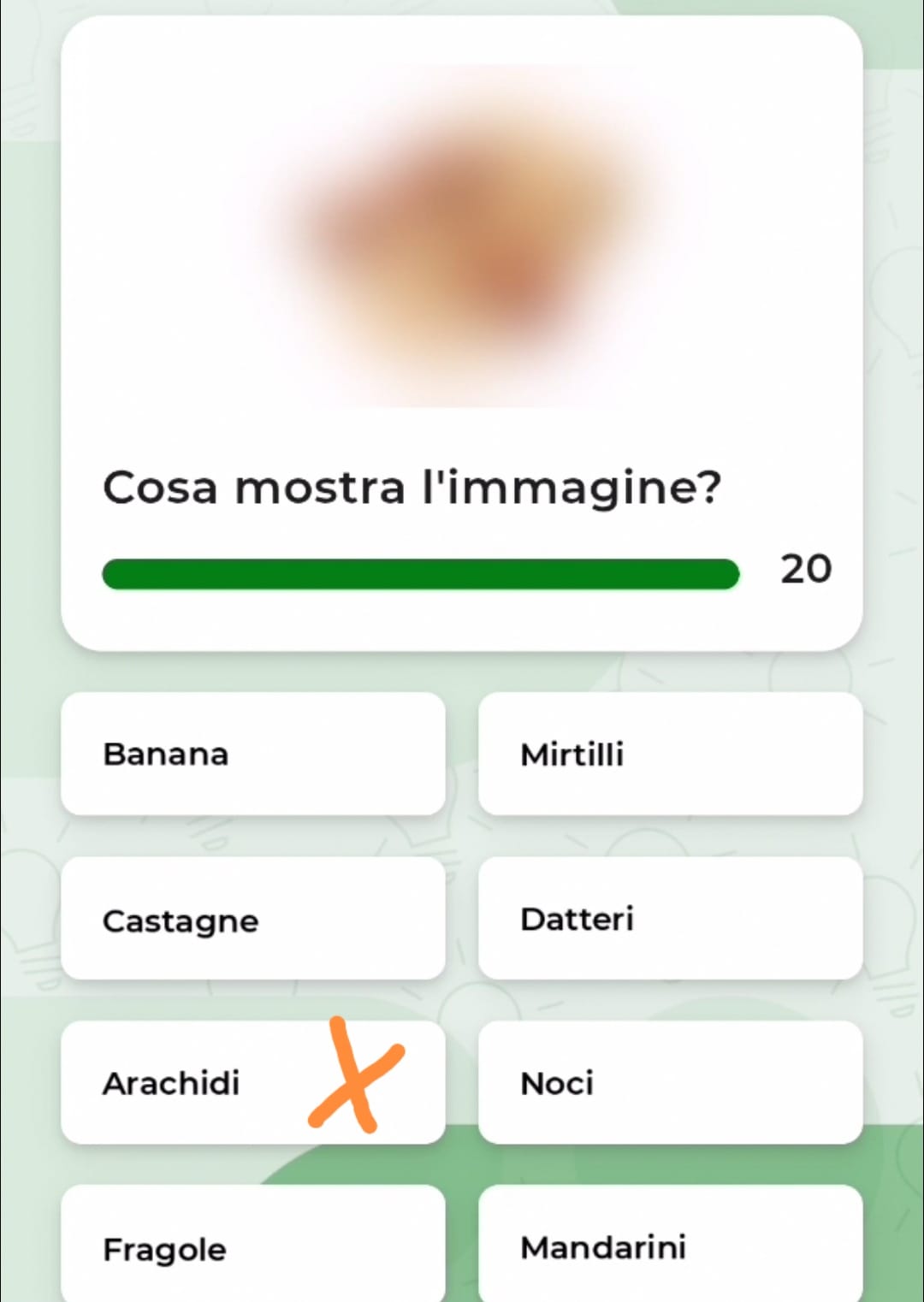Tap the Arachidi answer button
The width and height of the screenshot is (924, 1302).
pyautogui.click(x=252, y=1083)
